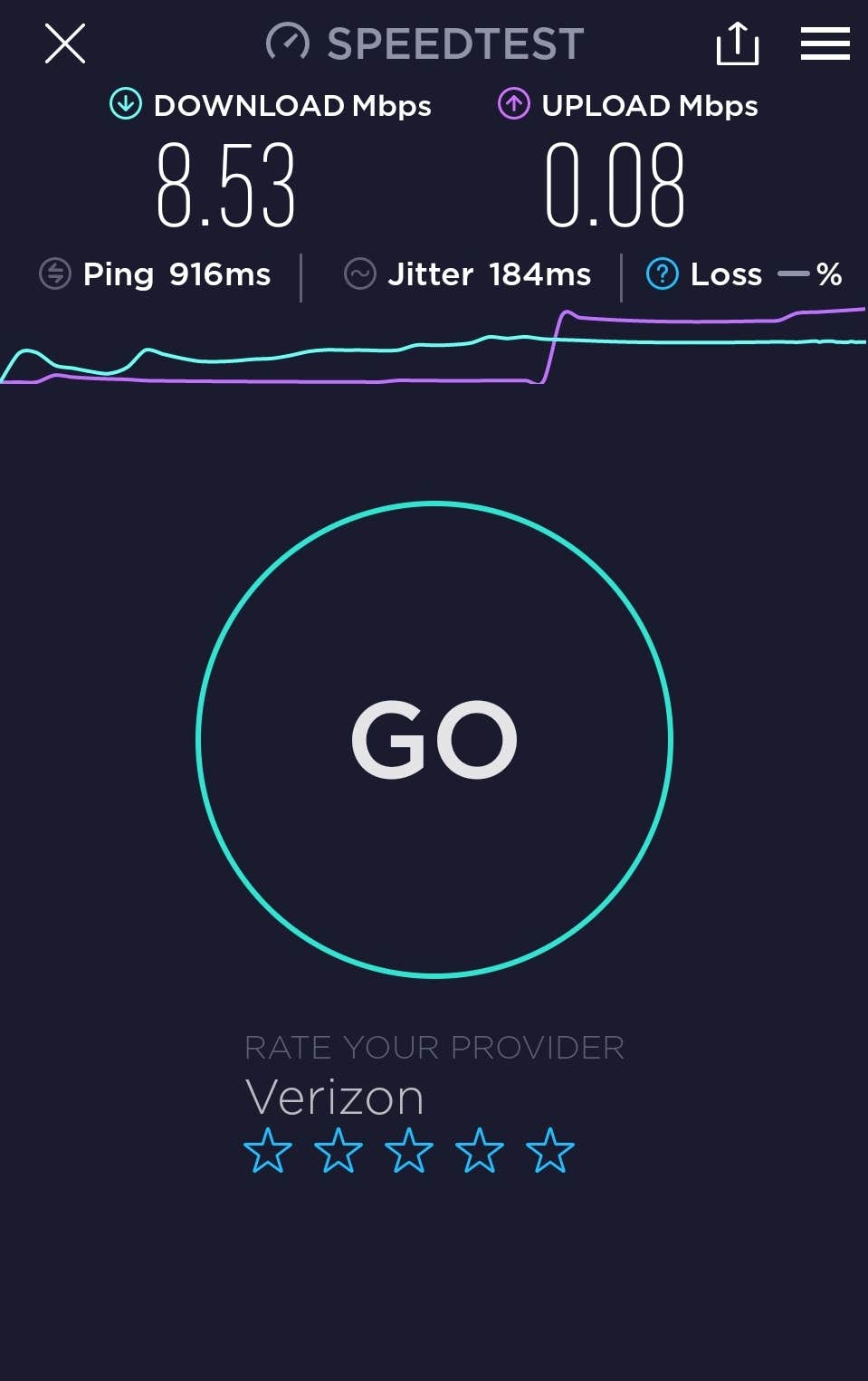Image resolution: width=868 pixels, height=1381 pixels.
Task: Rate Verizon two stars
Action: [339, 1150]
